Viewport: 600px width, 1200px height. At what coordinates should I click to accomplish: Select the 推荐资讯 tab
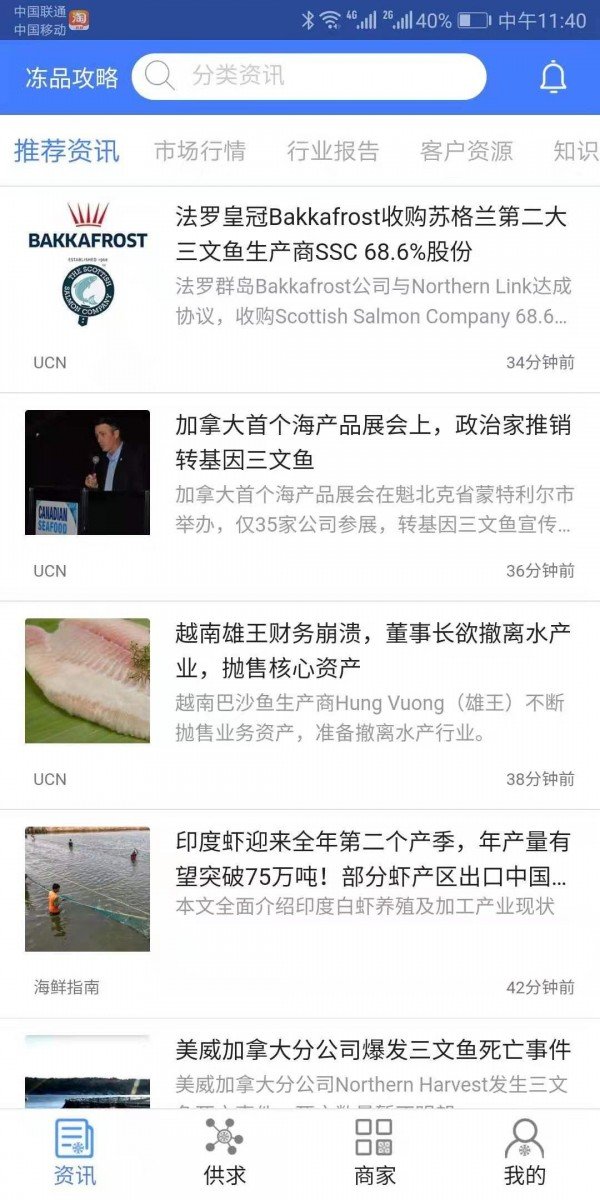pos(67,151)
